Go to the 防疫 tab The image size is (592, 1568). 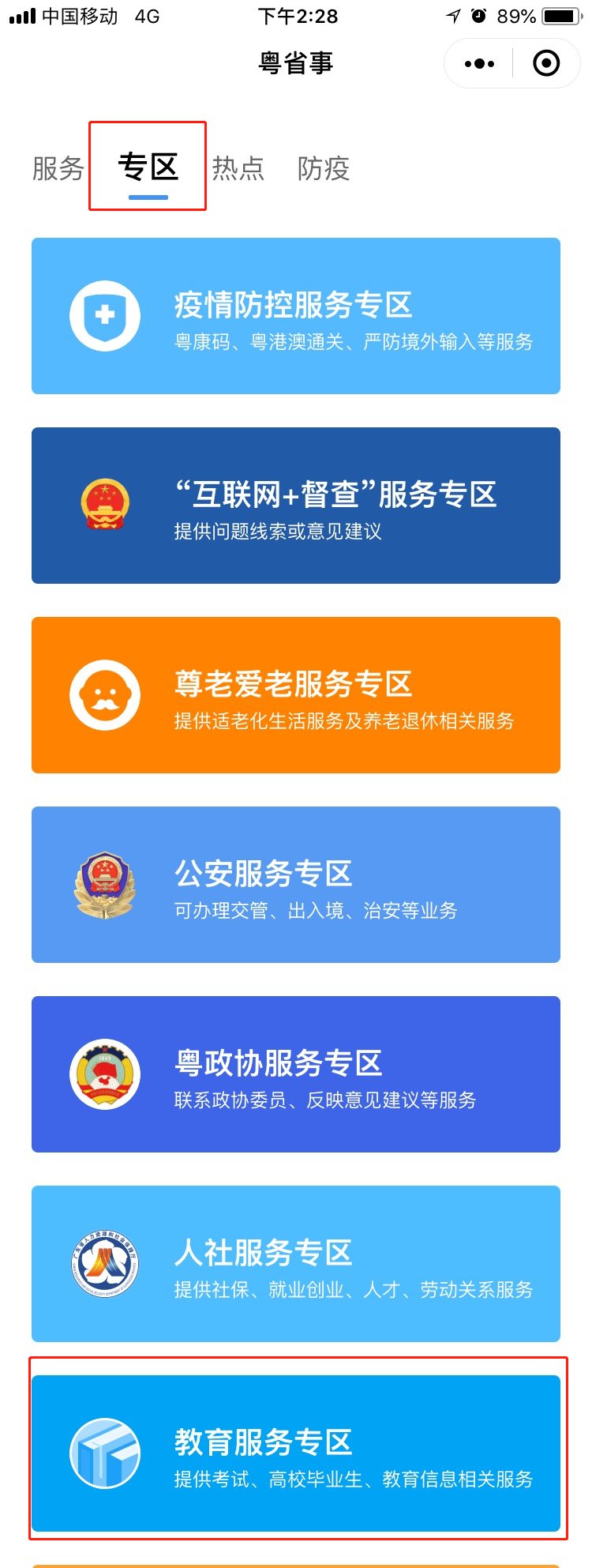tap(323, 168)
